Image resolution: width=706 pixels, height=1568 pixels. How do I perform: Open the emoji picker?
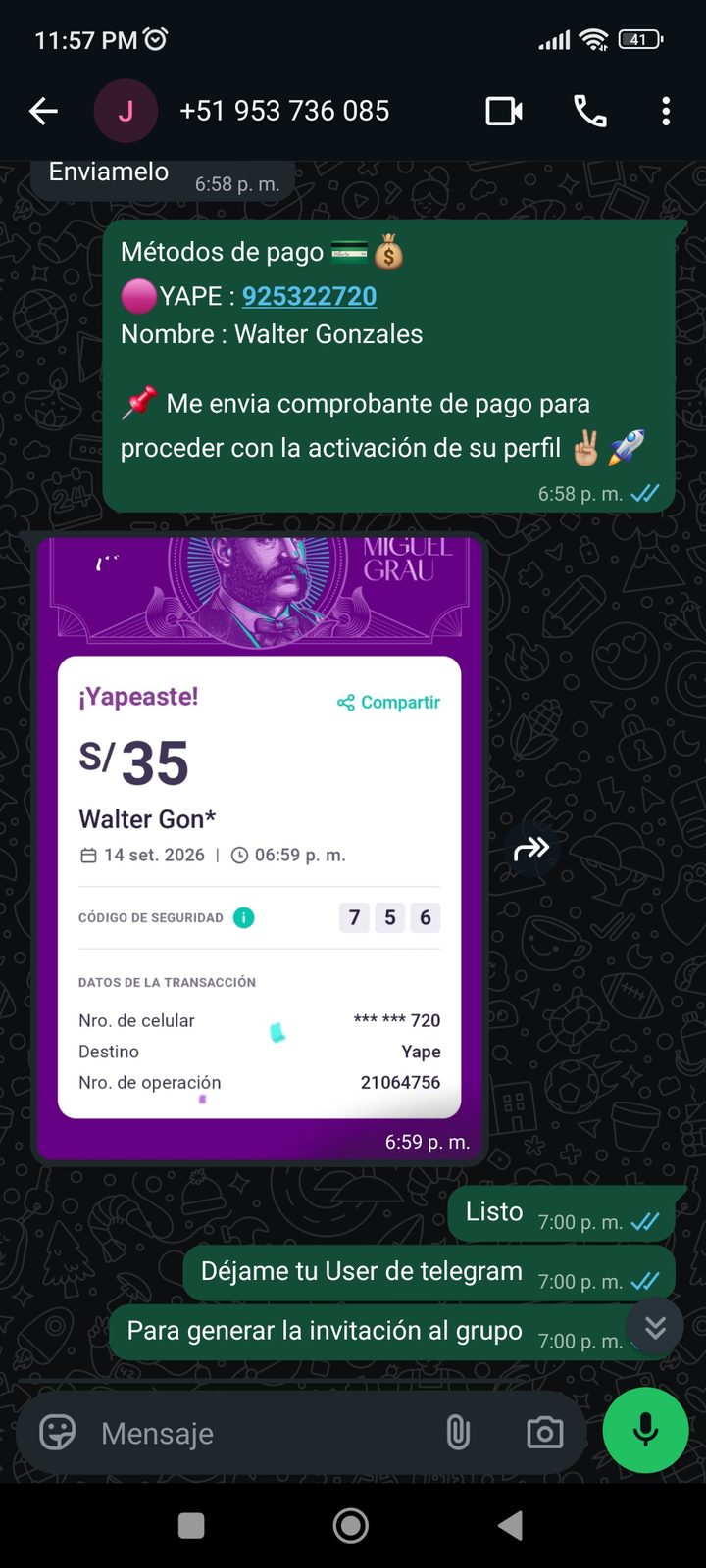point(58,1433)
